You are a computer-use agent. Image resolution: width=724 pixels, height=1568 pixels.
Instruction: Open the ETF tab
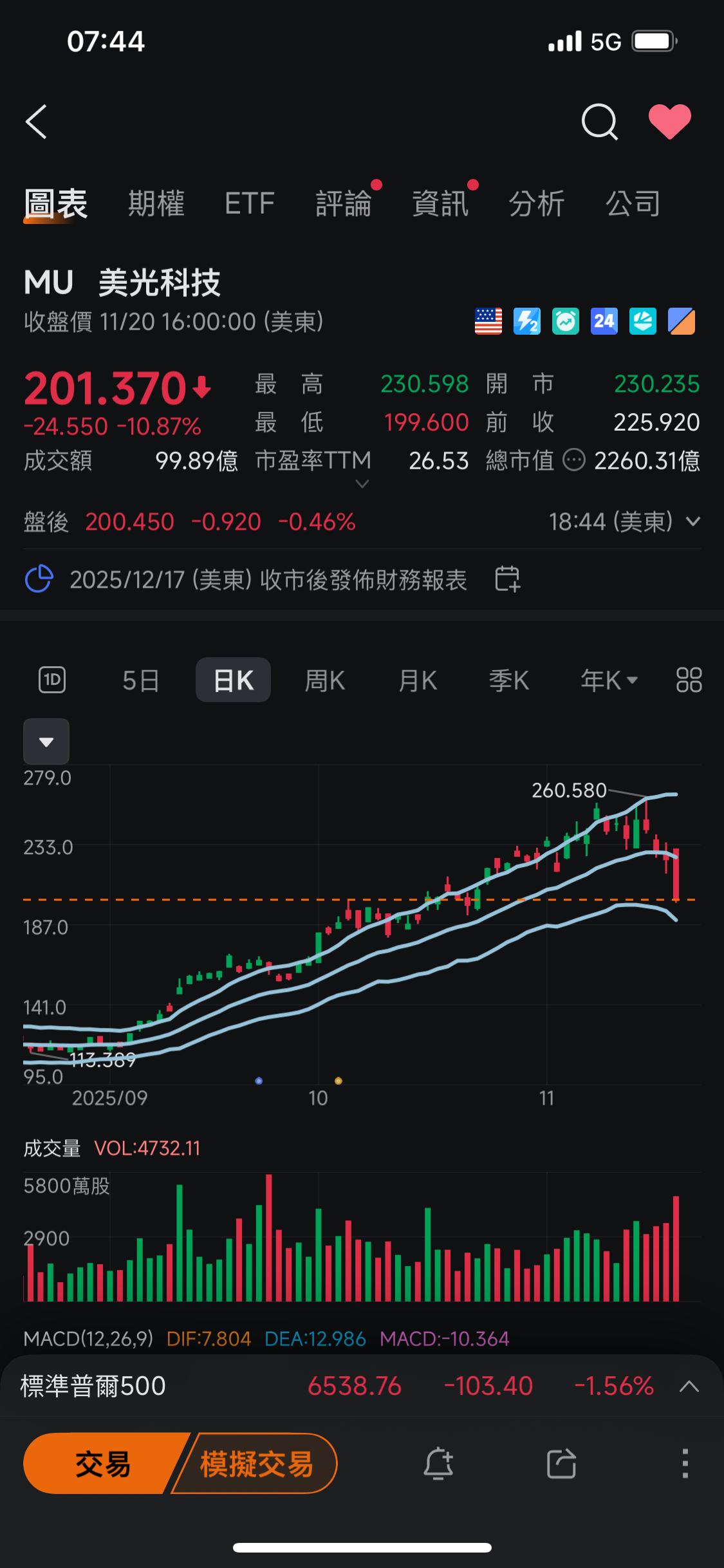click(x=250, y=204)
